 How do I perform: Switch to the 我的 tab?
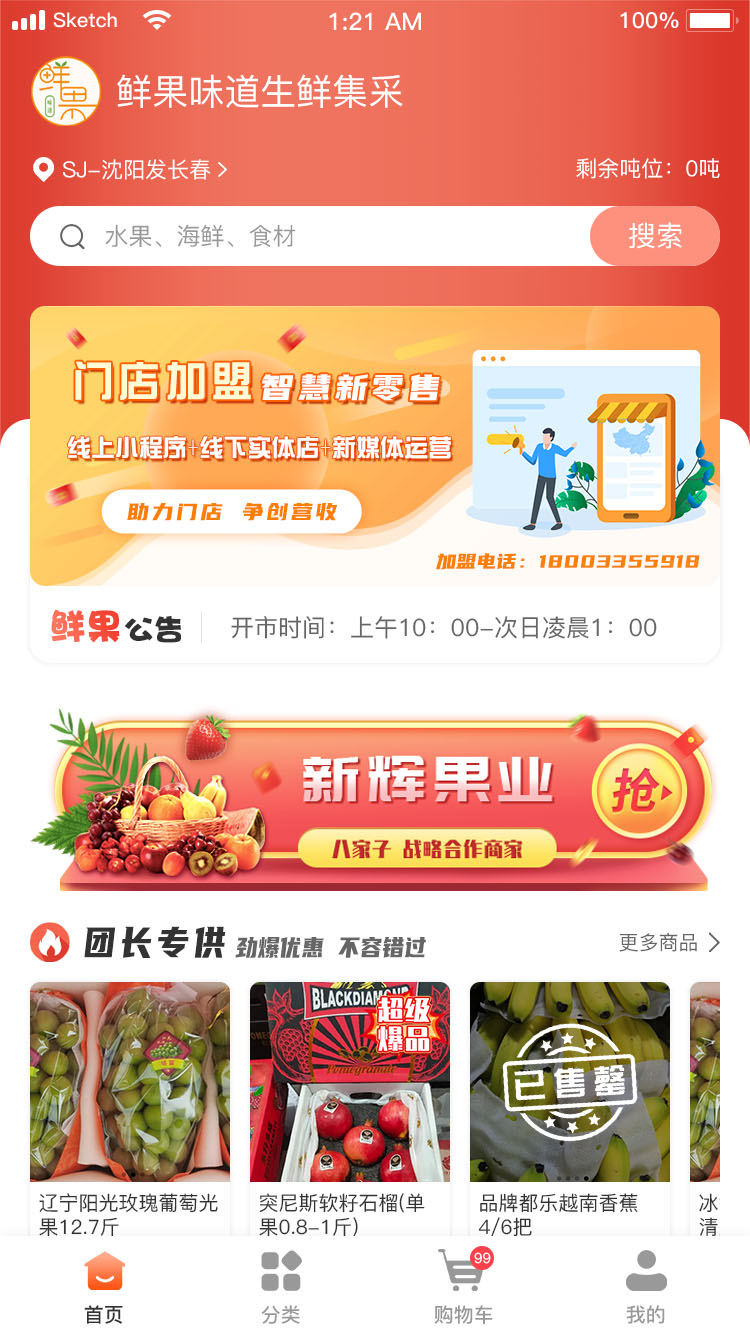pyautogui.click(x=646, y=1287)
